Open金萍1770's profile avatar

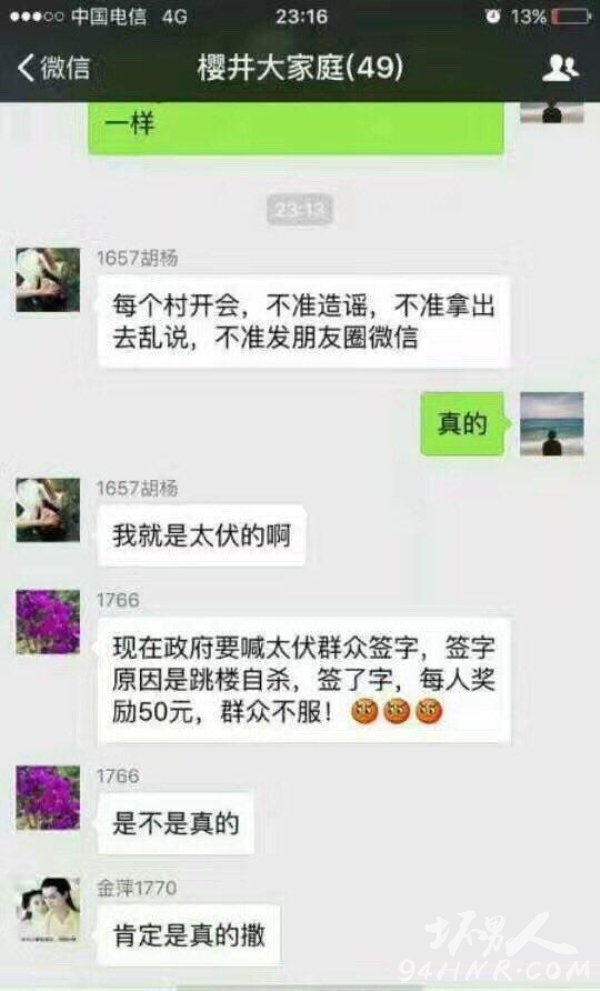[48, 911]
